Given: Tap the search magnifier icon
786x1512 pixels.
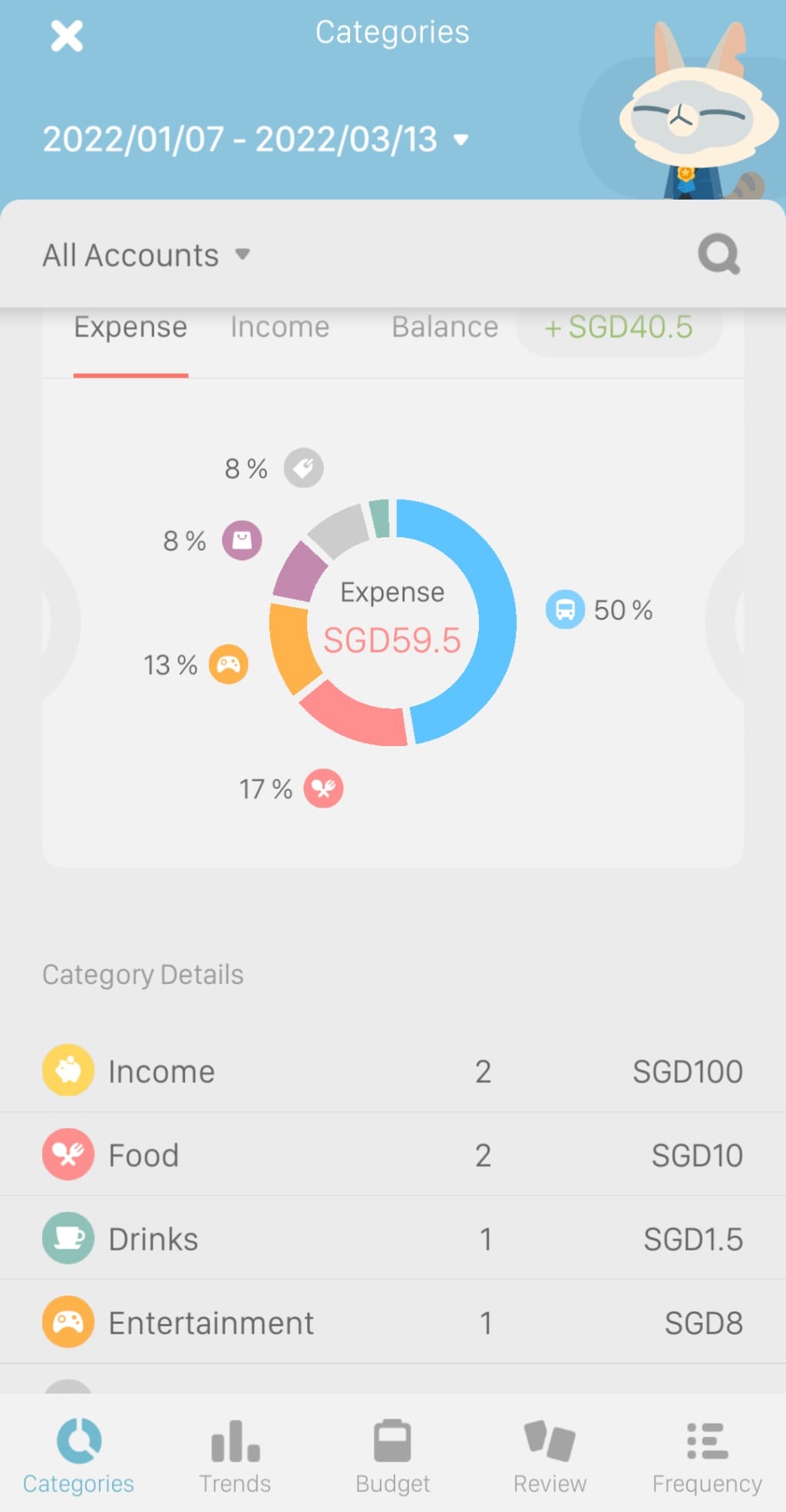Looking at the screenshot, I should (x=718, y=254).
